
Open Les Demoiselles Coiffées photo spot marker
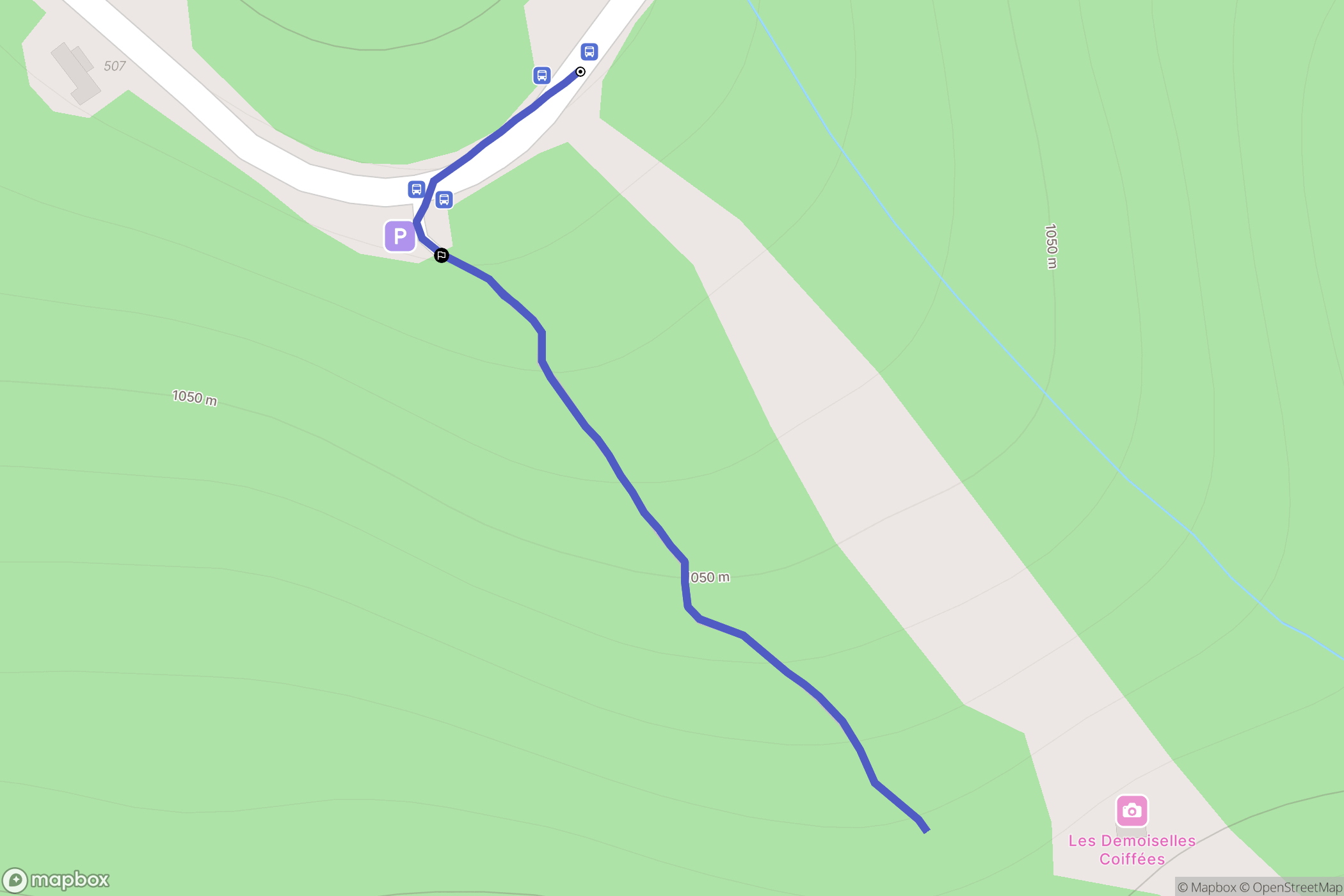click(1132, 811)
